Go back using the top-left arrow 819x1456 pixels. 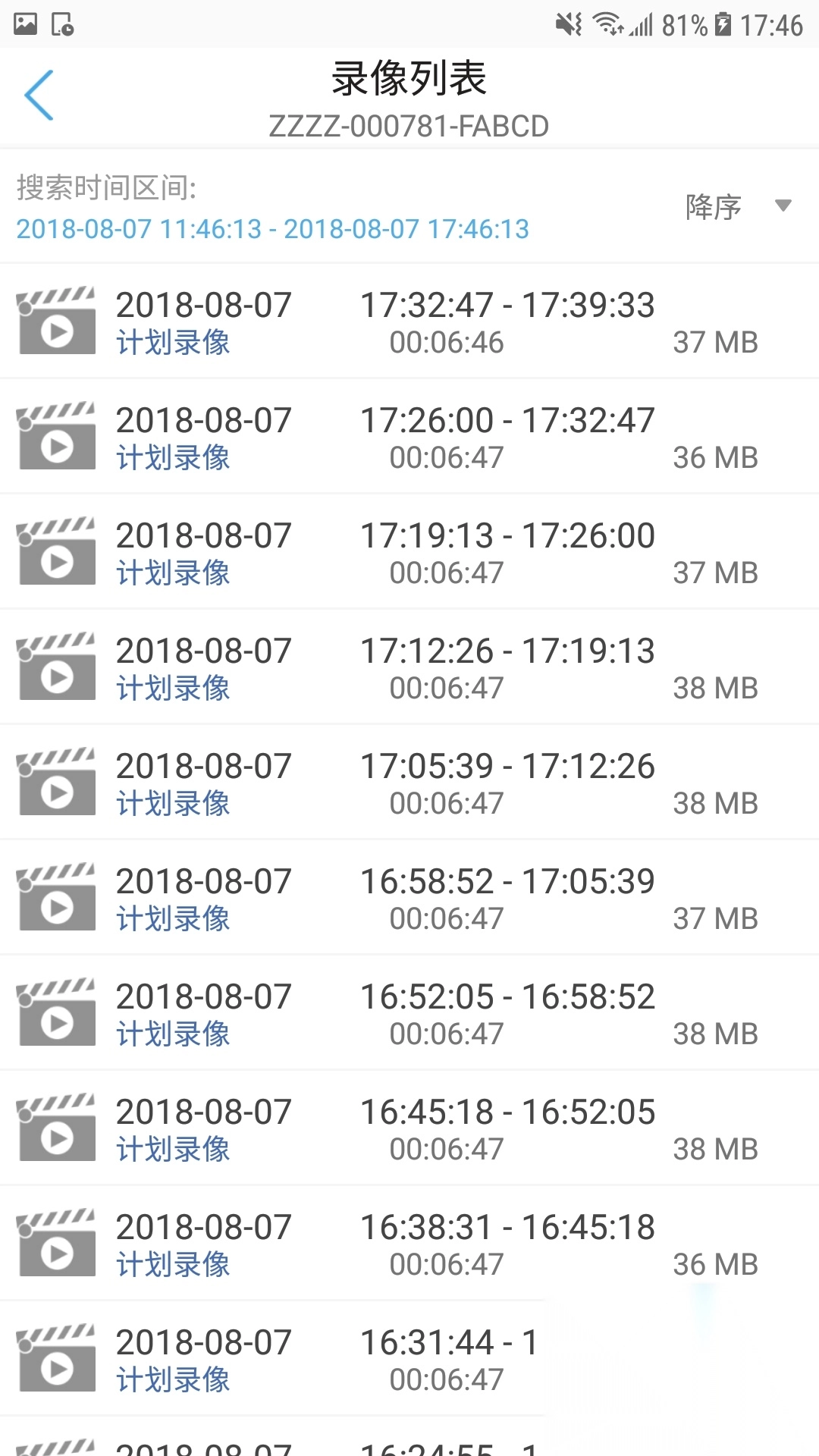click(x=39, y=96)
